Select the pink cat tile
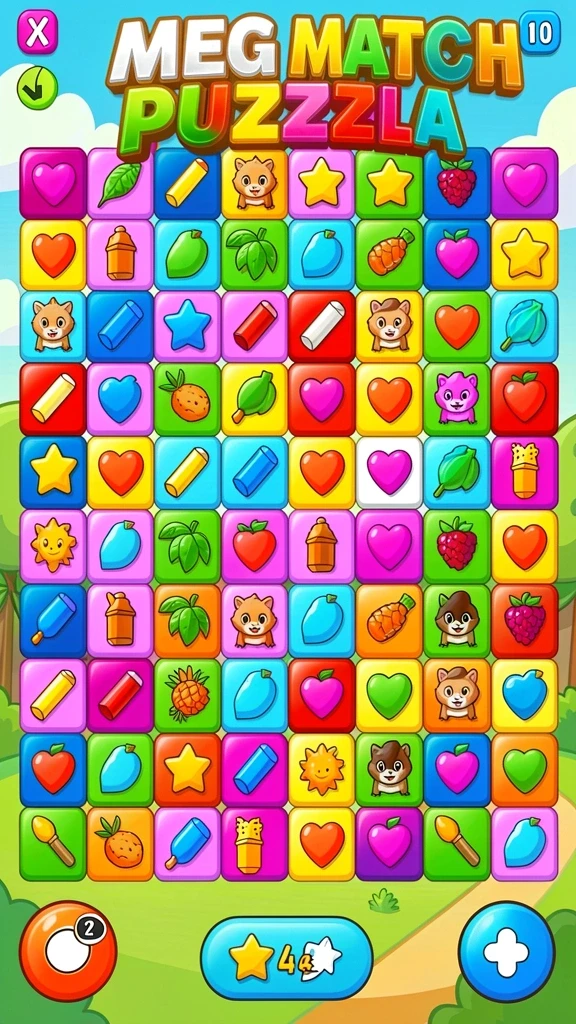576x1024 pixels. click(457, 399)
